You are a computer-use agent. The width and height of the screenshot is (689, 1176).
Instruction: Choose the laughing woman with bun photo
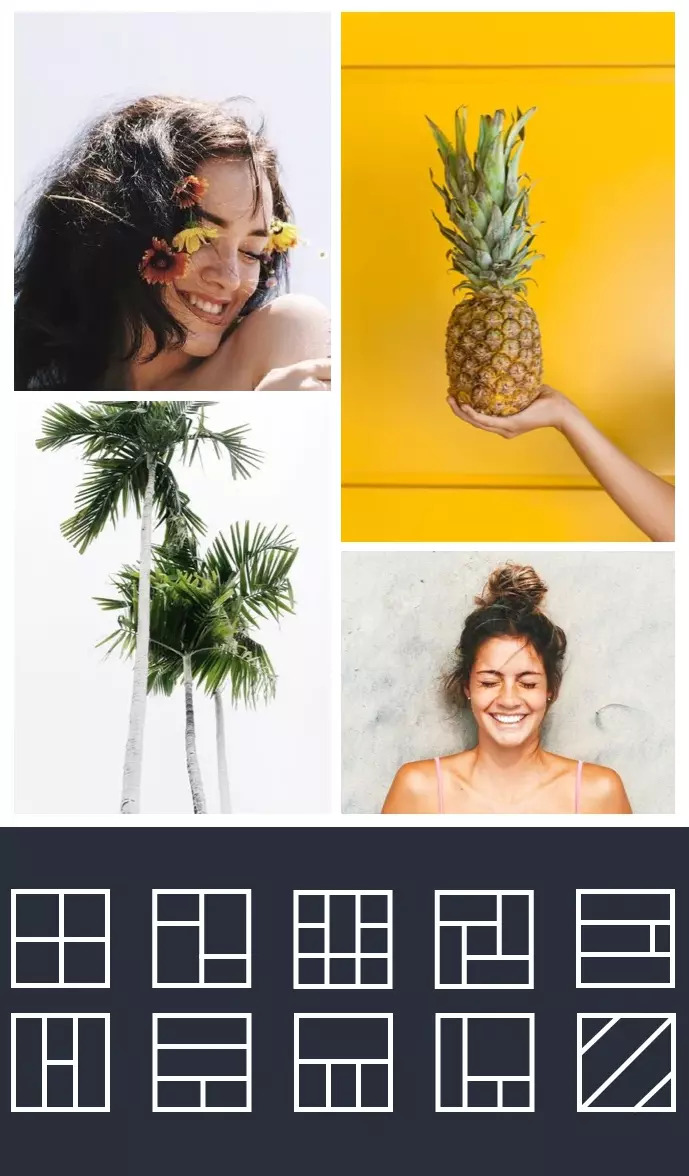pyautogui.click(x=507, y=682)
